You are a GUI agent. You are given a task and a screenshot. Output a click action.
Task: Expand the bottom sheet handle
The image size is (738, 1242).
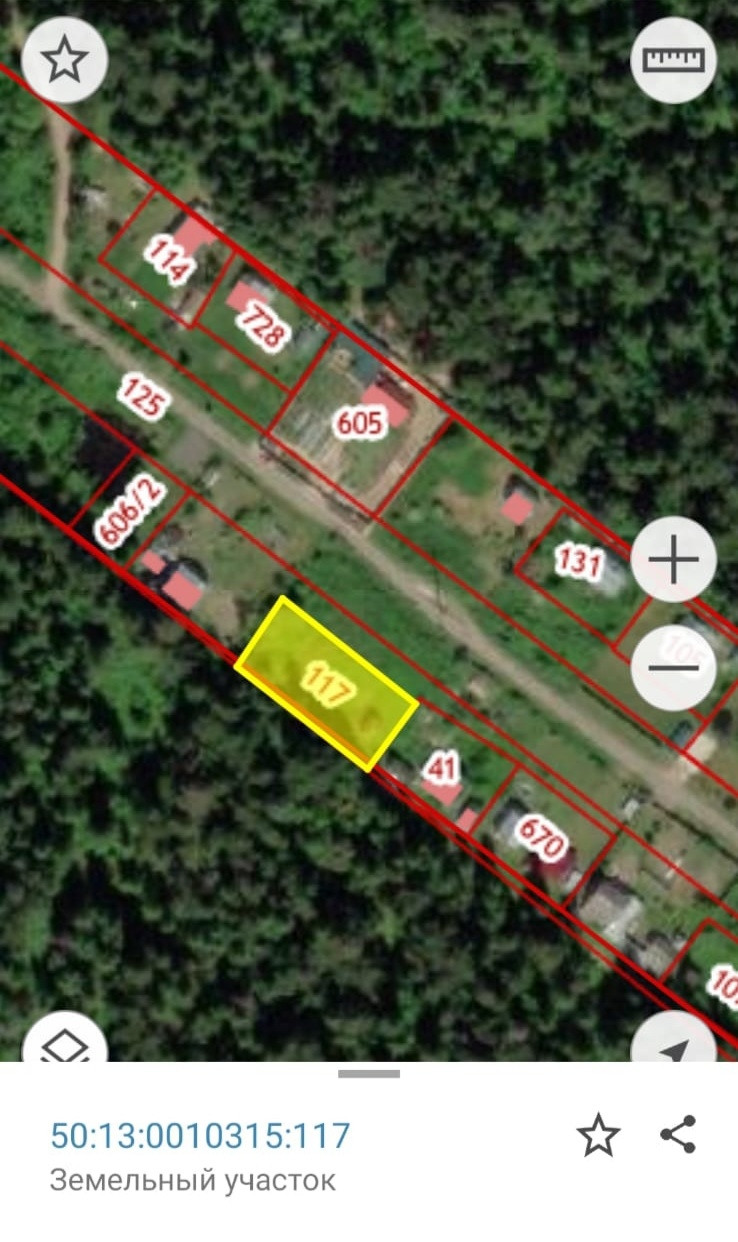pos(369,1074)
